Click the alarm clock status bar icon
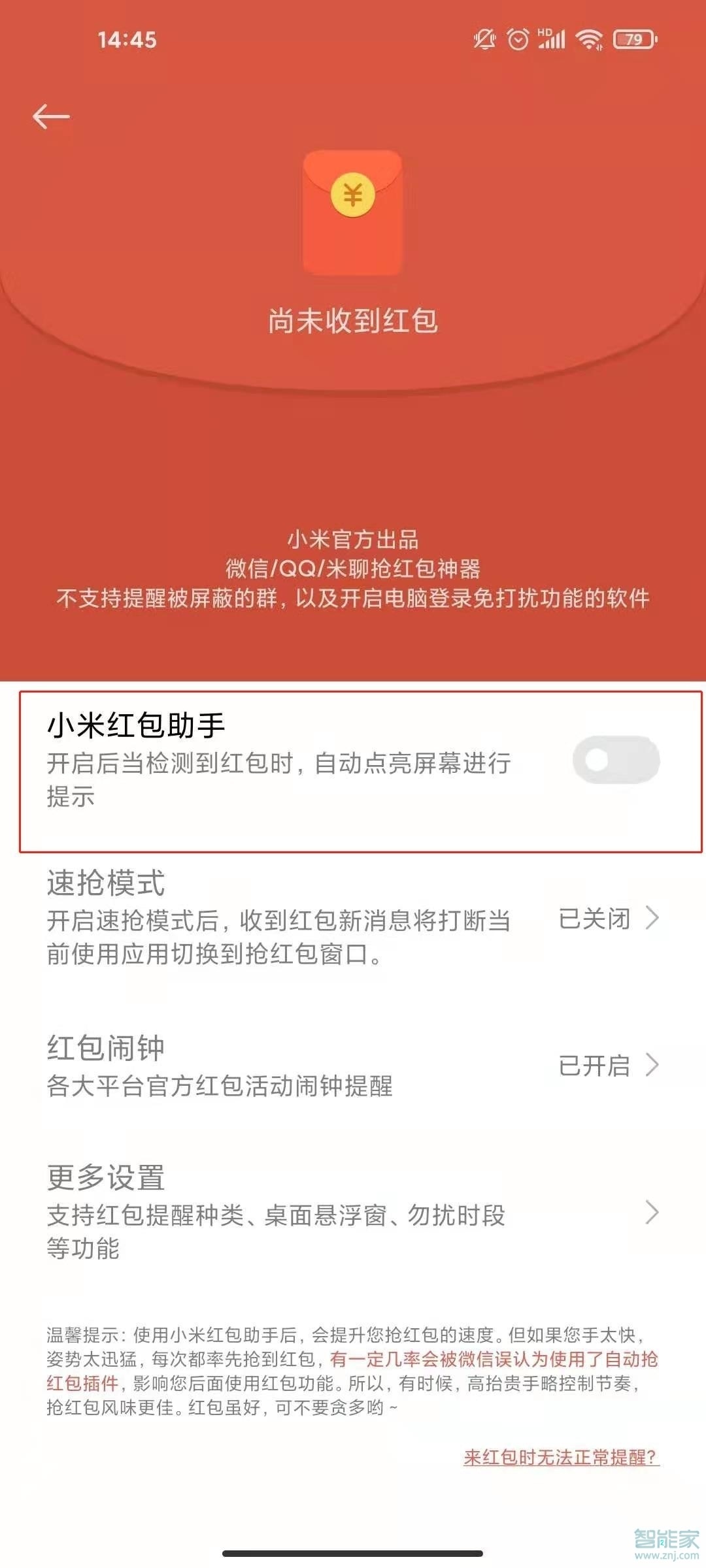The height and width of the screenshot is (1568, 706). [516, 41]
